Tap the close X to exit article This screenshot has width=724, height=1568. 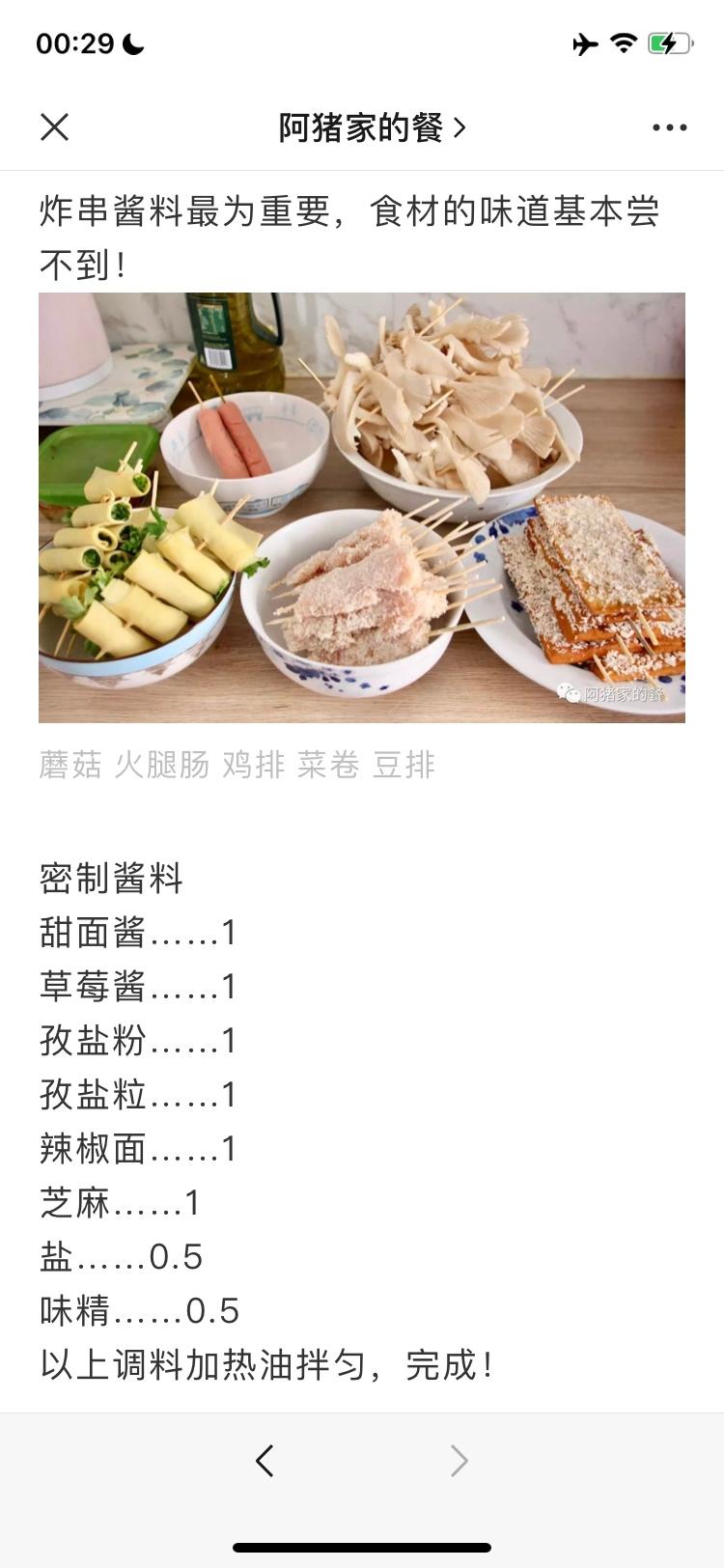coord(56,126)
